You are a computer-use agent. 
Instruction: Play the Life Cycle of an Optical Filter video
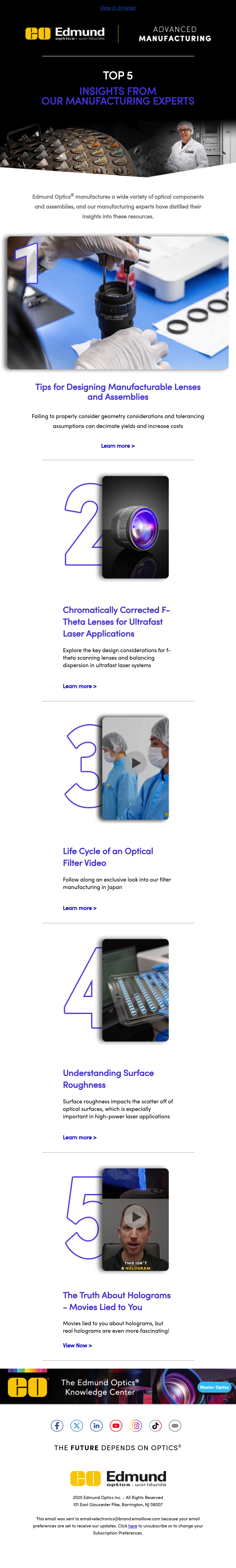pyautogui.click(x=135, y=763)
